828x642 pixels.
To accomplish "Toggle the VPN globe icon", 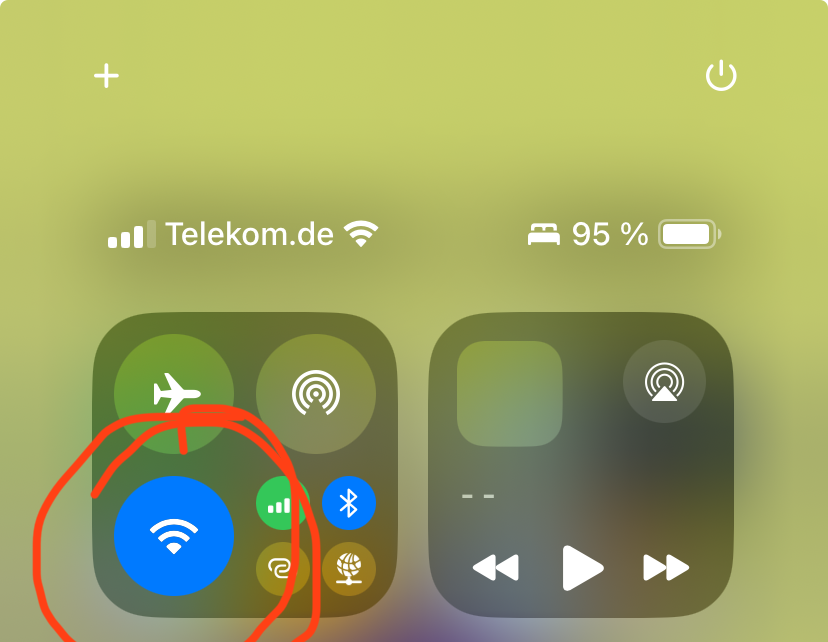I will point(348,568).
